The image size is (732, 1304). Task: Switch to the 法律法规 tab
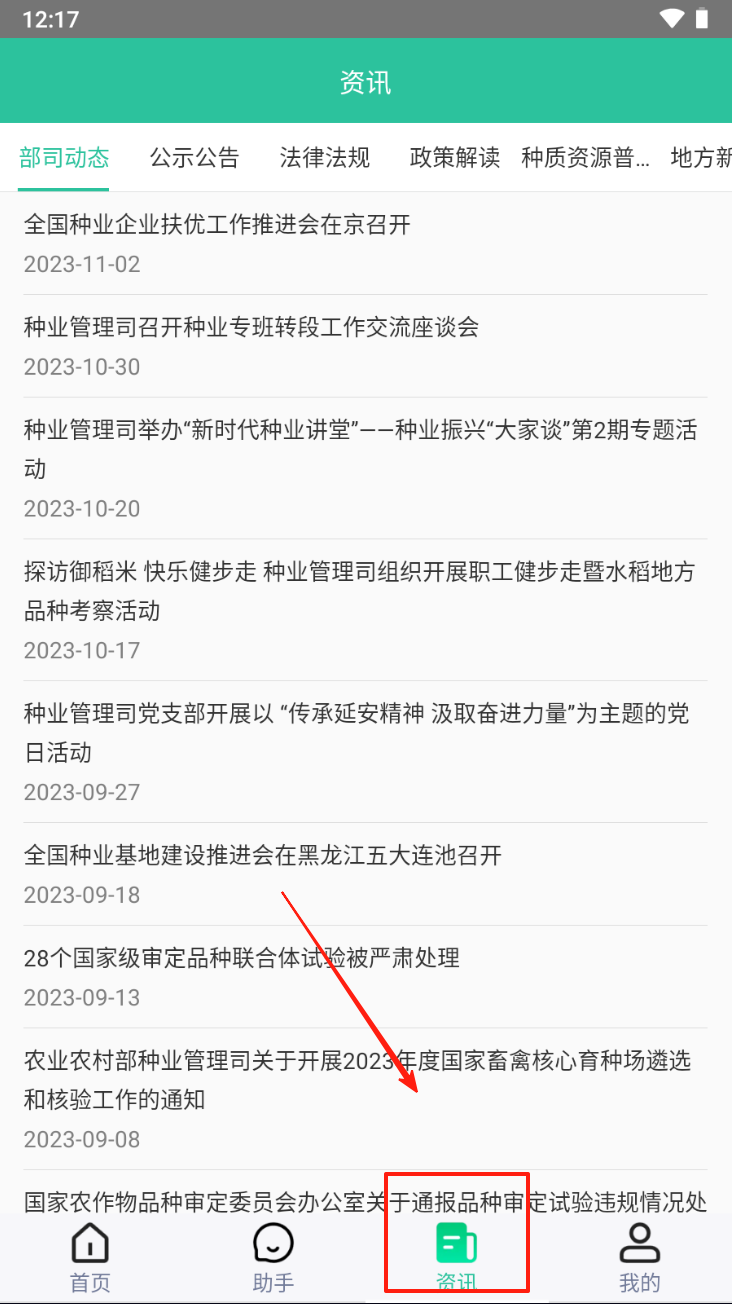pyautogui.click(x=325, y=157)
